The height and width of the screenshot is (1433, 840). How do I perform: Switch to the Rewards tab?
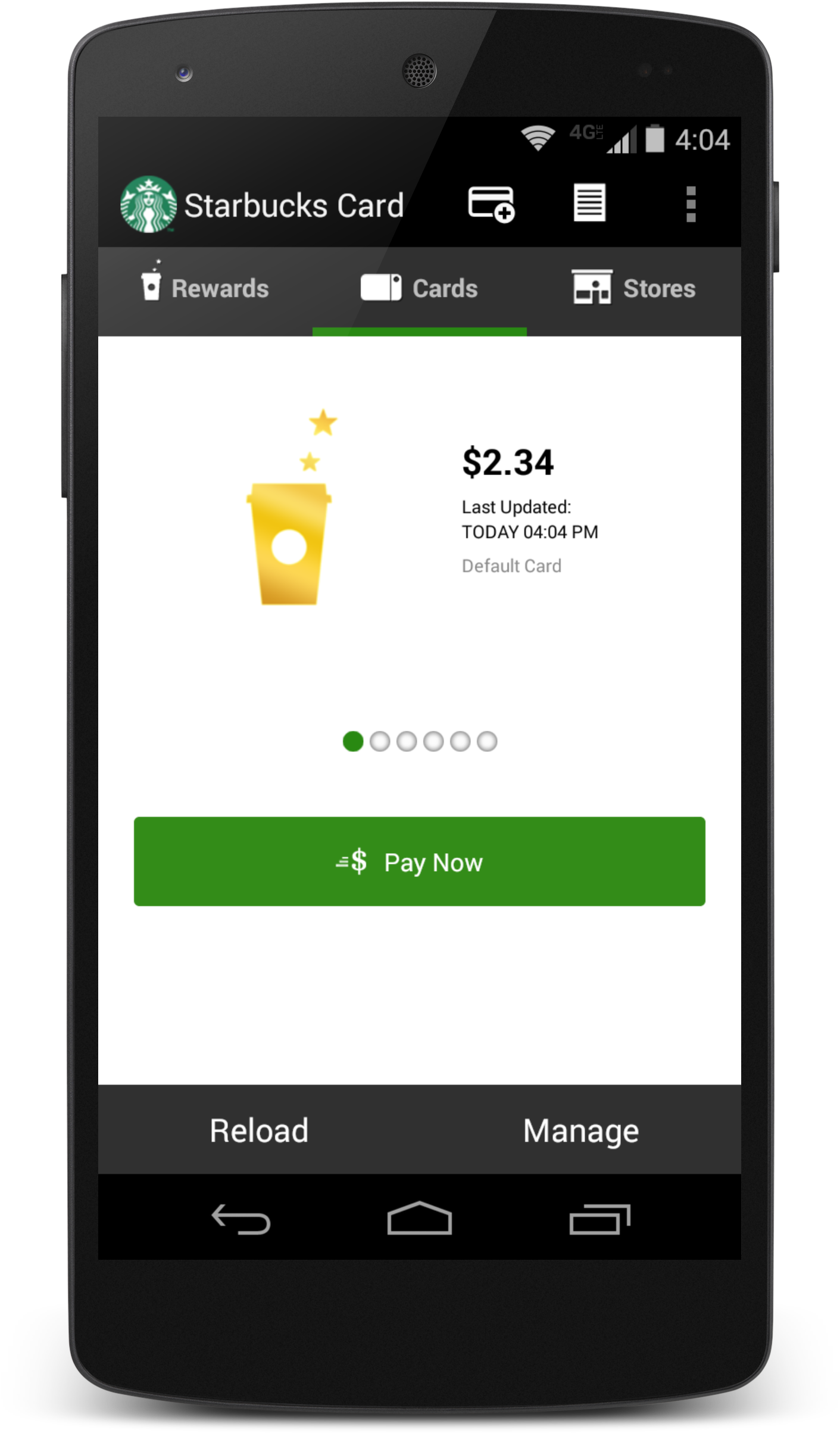tap(205, 288)
